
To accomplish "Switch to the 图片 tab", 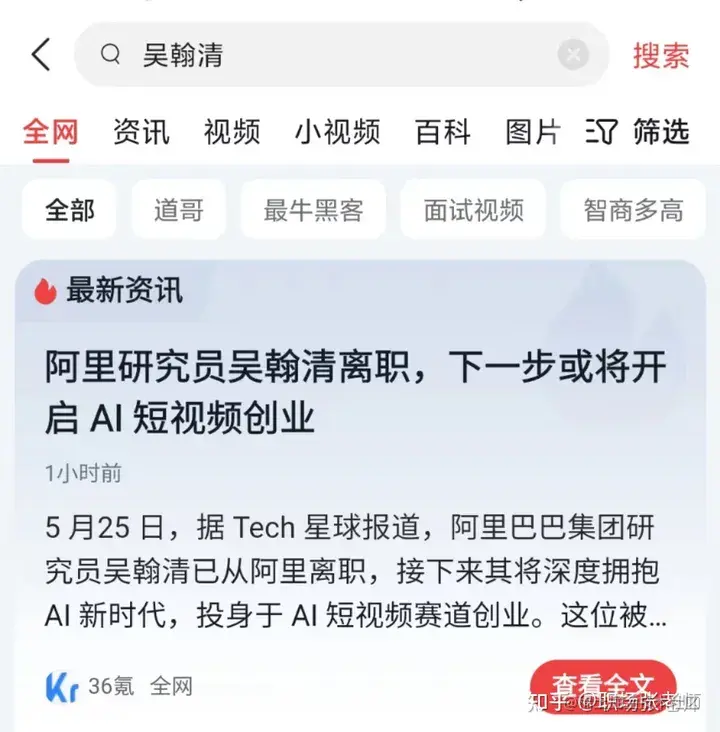I will [532, 131].
